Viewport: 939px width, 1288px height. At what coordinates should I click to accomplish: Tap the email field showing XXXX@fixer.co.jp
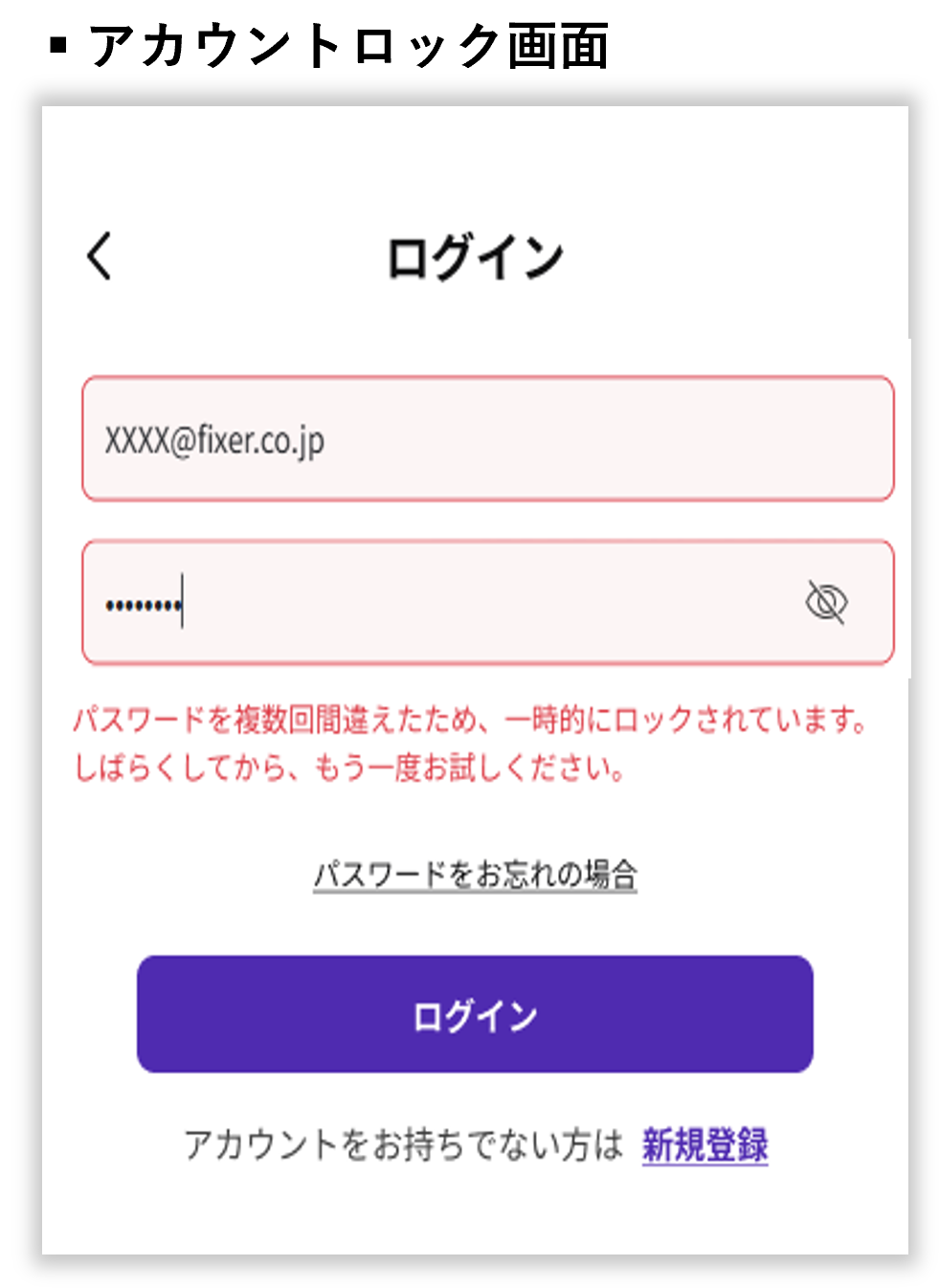pos(487,439)
